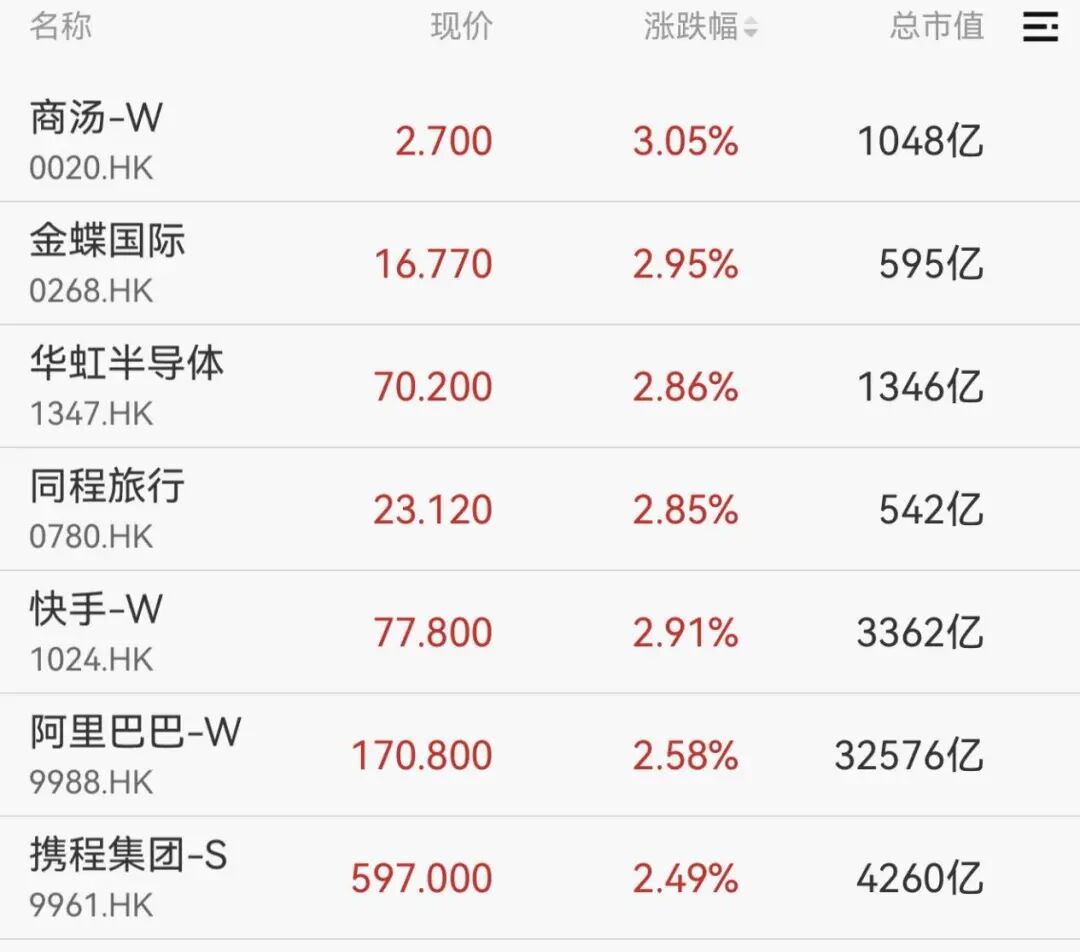Sort the list by 涨跌幅
1080x952 pixels.
(700, 27)
